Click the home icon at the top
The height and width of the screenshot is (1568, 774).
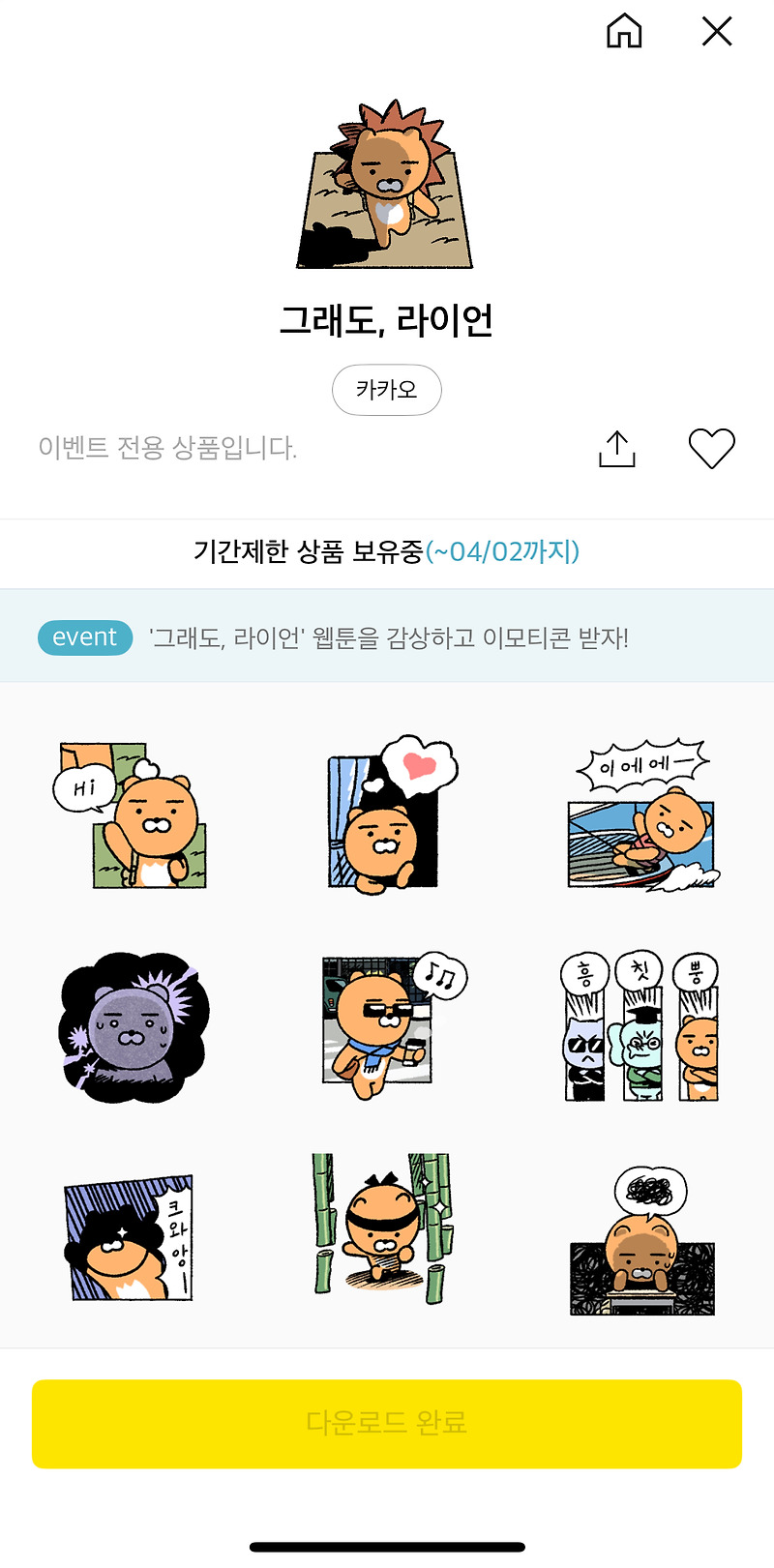click(625, 32)
